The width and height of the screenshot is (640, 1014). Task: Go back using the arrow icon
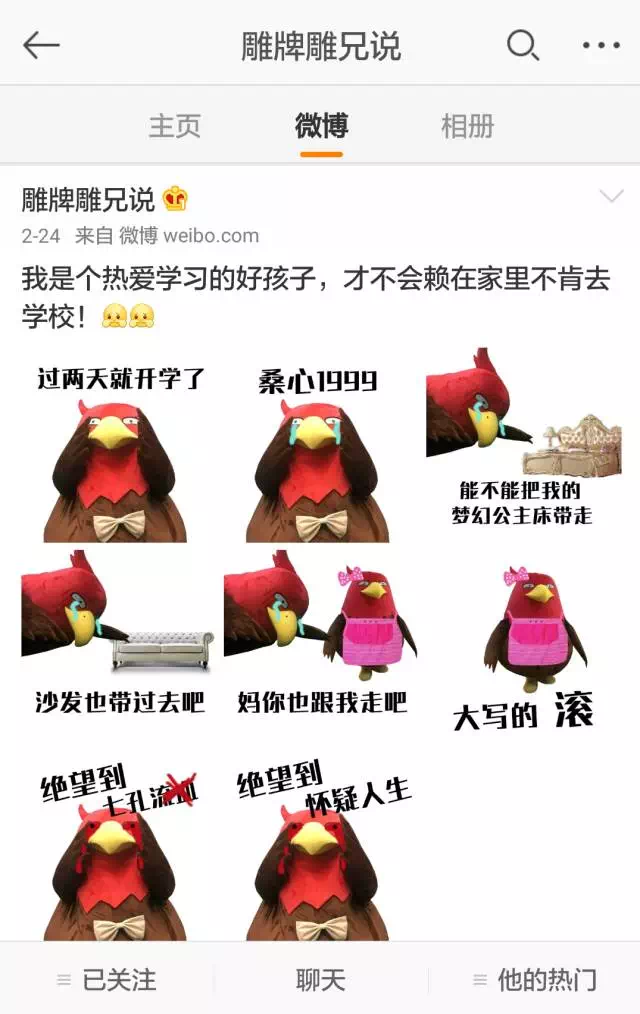tap(41, 45)
